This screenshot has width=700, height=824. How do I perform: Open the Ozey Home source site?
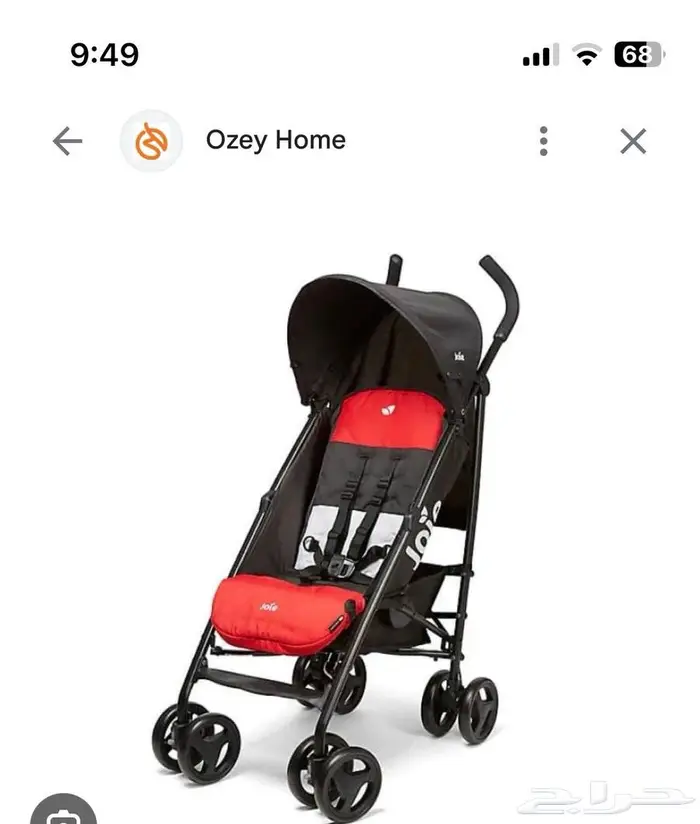tap(275, 140)
